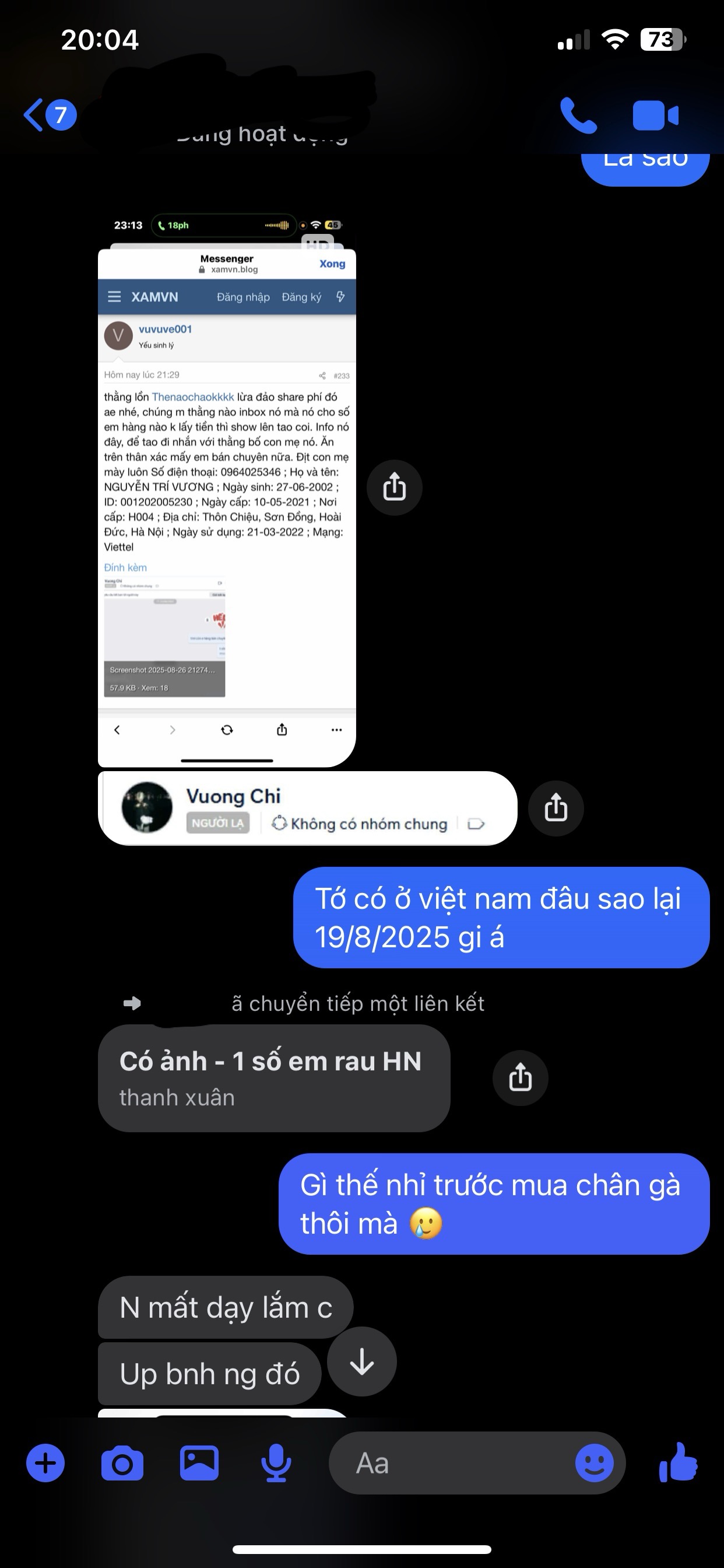The height and width of the screenshot is (1568, 724).
Task: Focus the Aa message field
Action: tap(450, 1462)
